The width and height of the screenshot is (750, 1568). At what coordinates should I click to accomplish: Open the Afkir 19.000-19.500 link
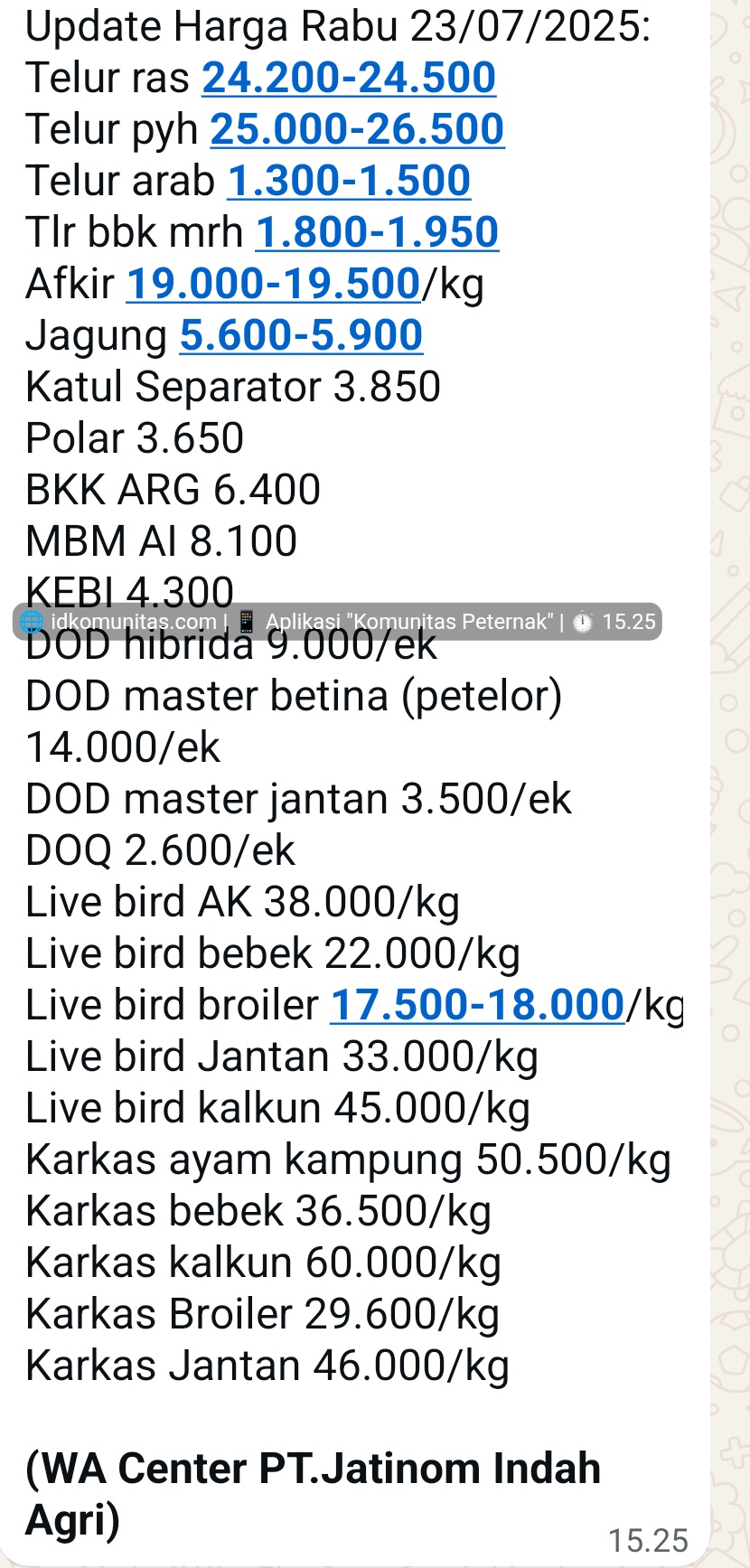coord(274,284)
